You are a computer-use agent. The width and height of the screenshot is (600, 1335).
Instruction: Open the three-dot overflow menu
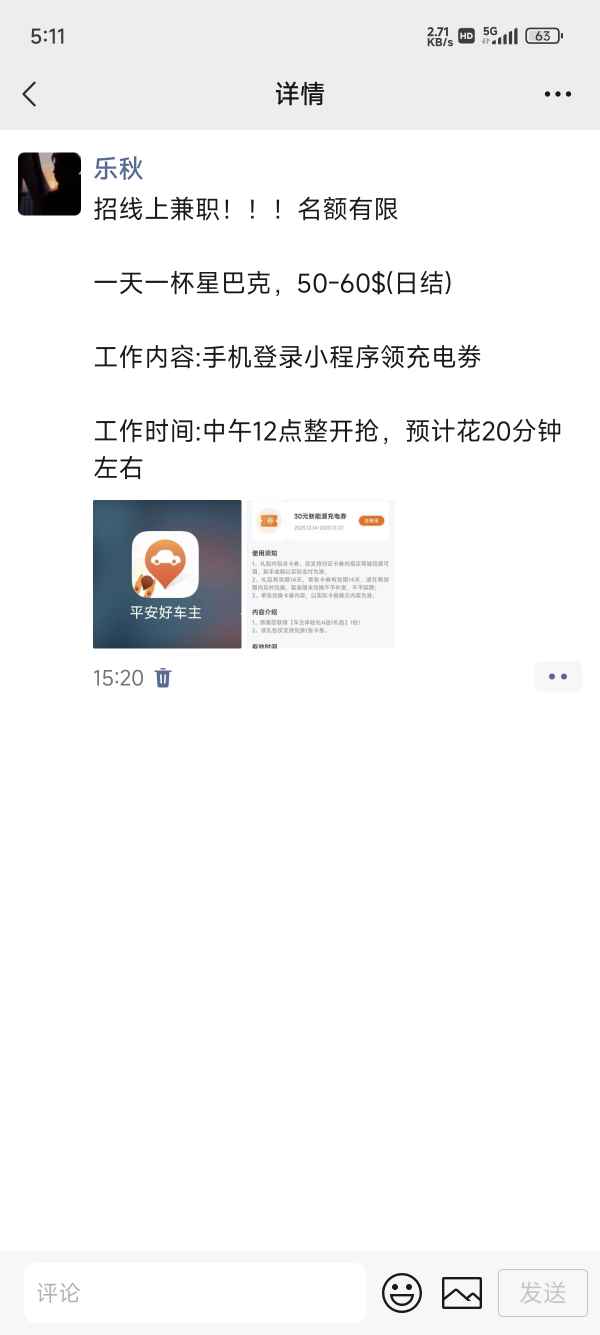[x=558, y=94]
